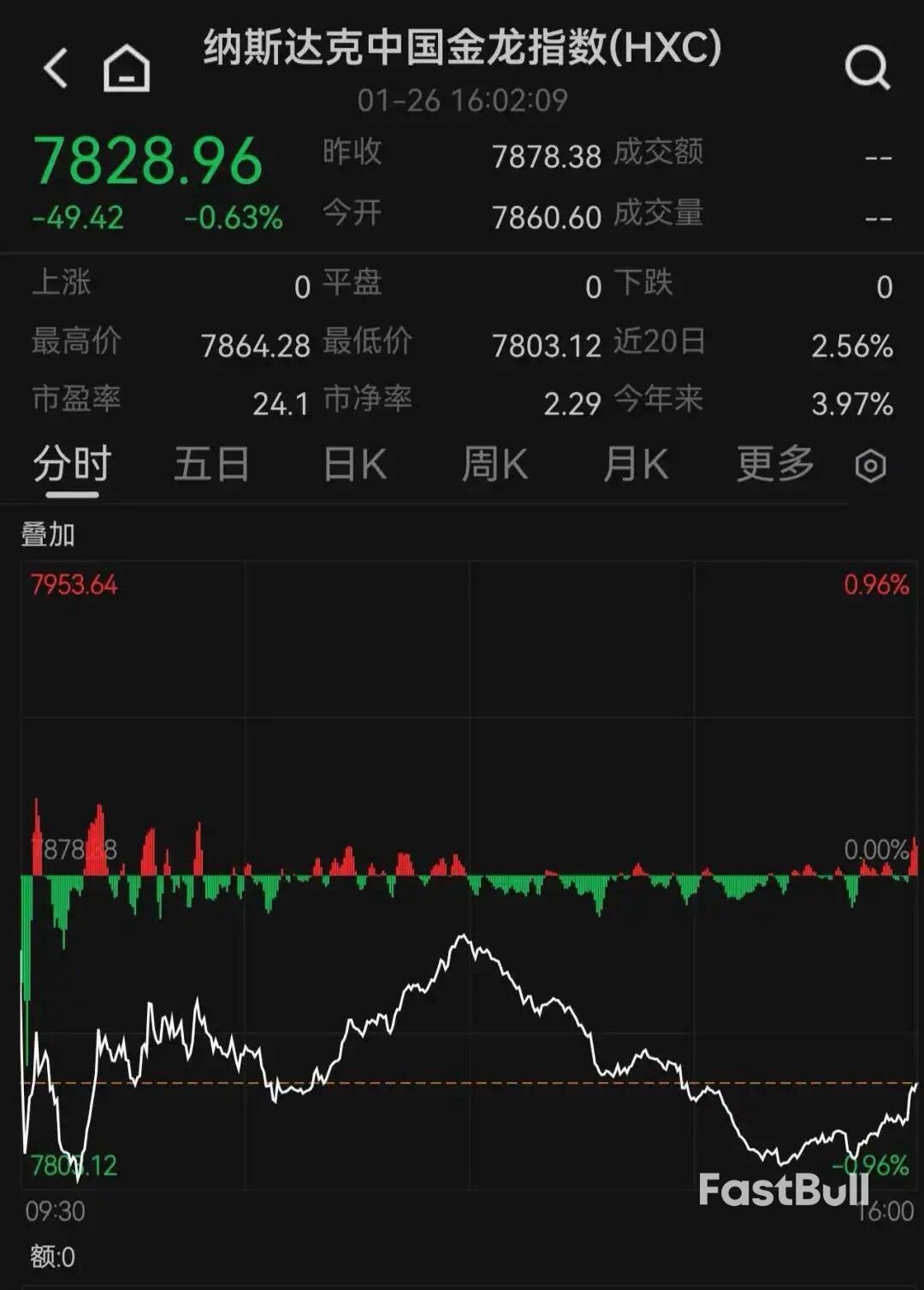Viewport: 924px width, 1290px height.
Task: Switch to the 五日 chart tab
Action: (211, 465)
